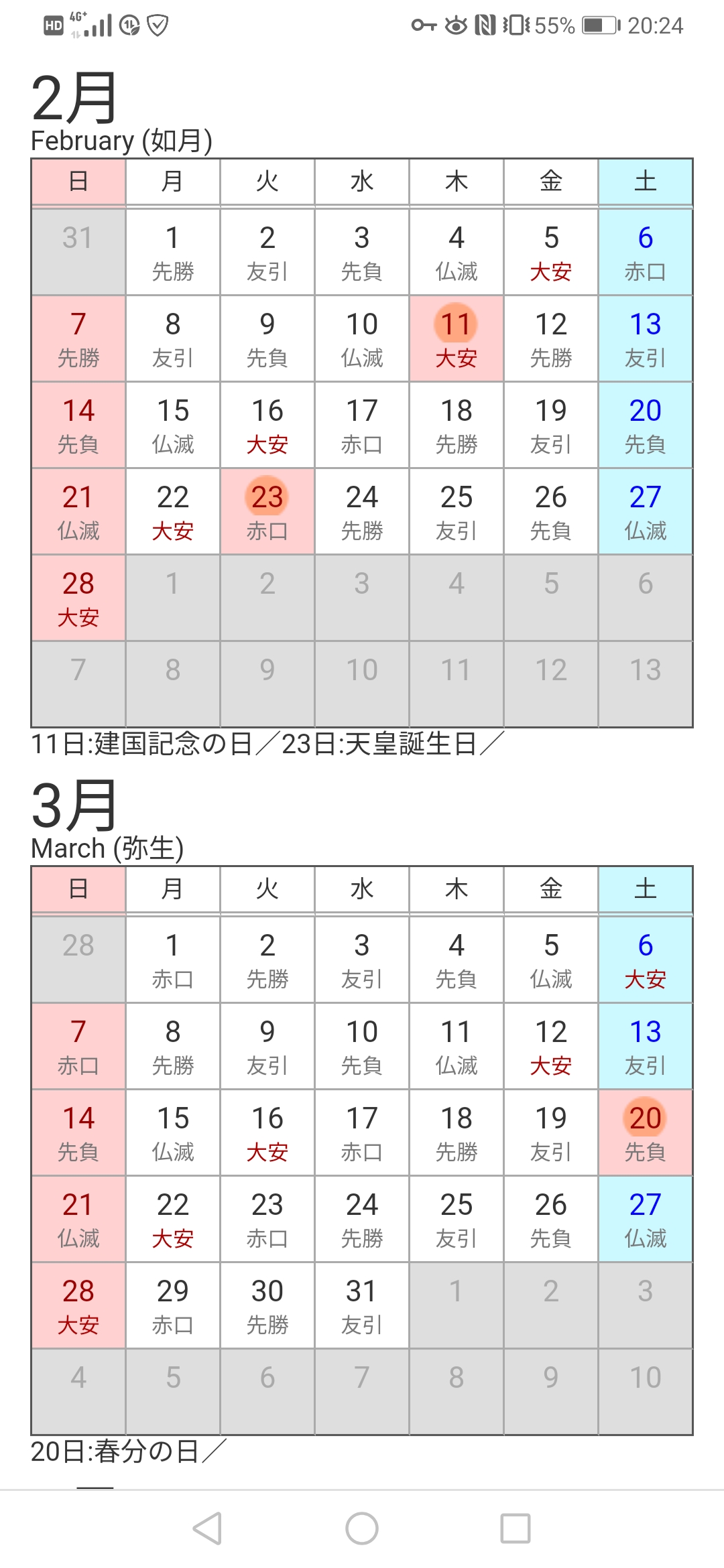
Task: Select February 5, marked 大安
Action: tap(551, 253)
